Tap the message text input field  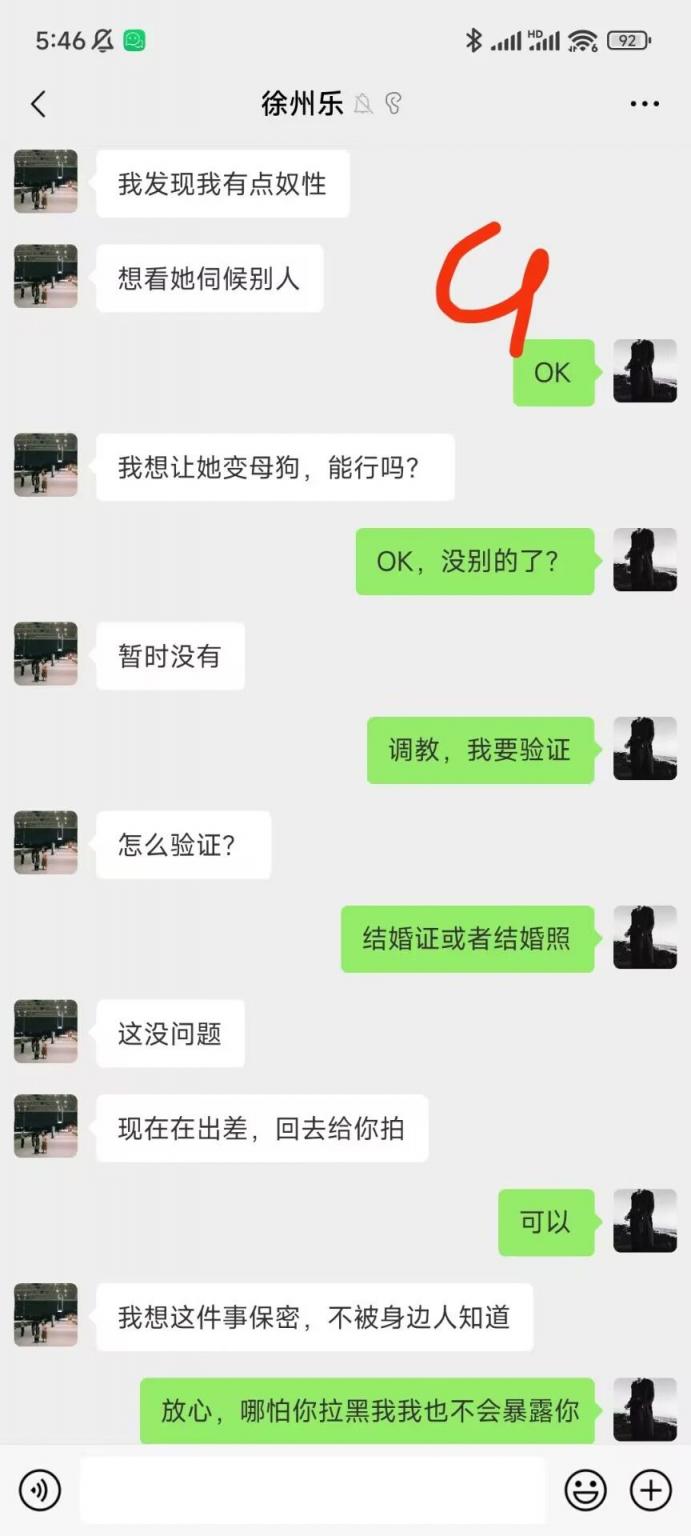312,1490
